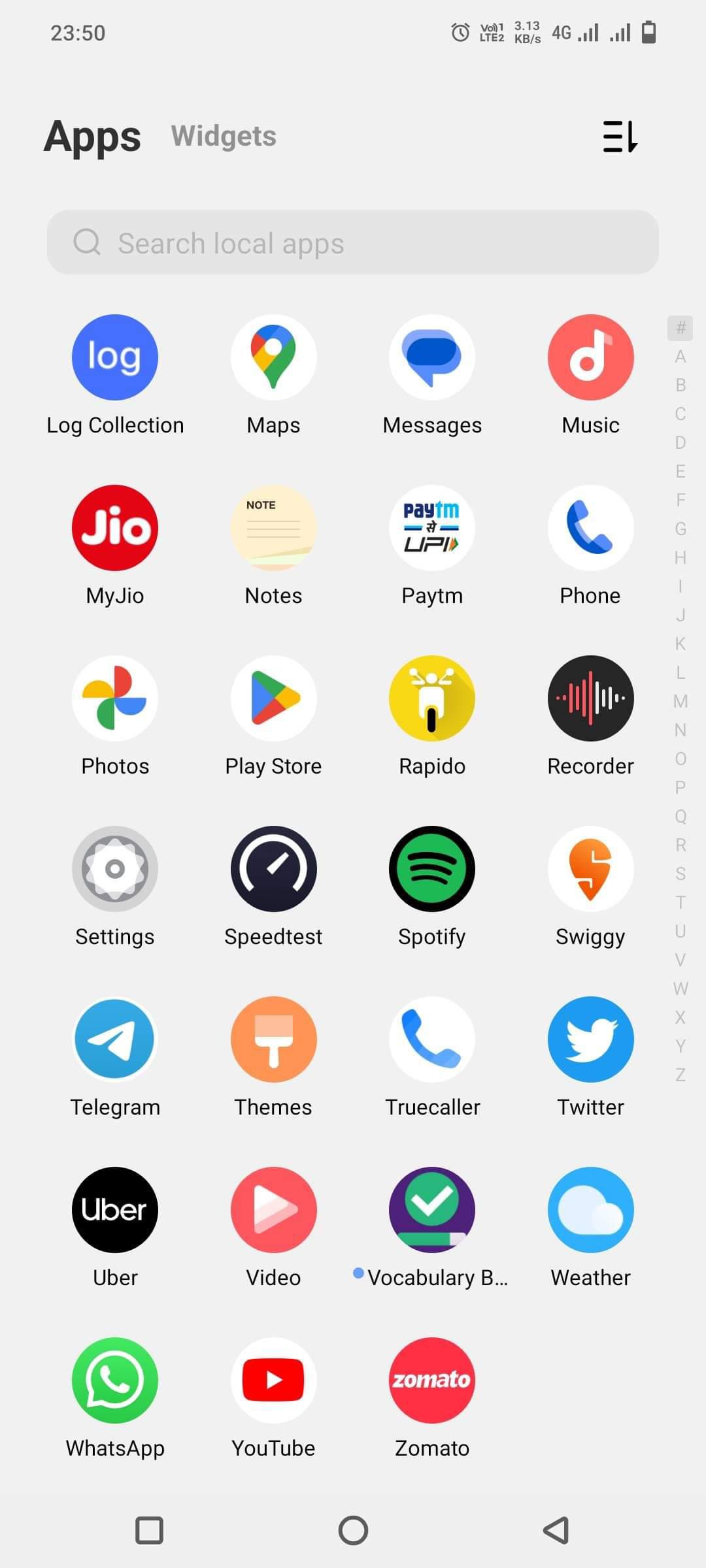Open the Notes app
This screenshot has height=1568, width=706.
point(273,528)
